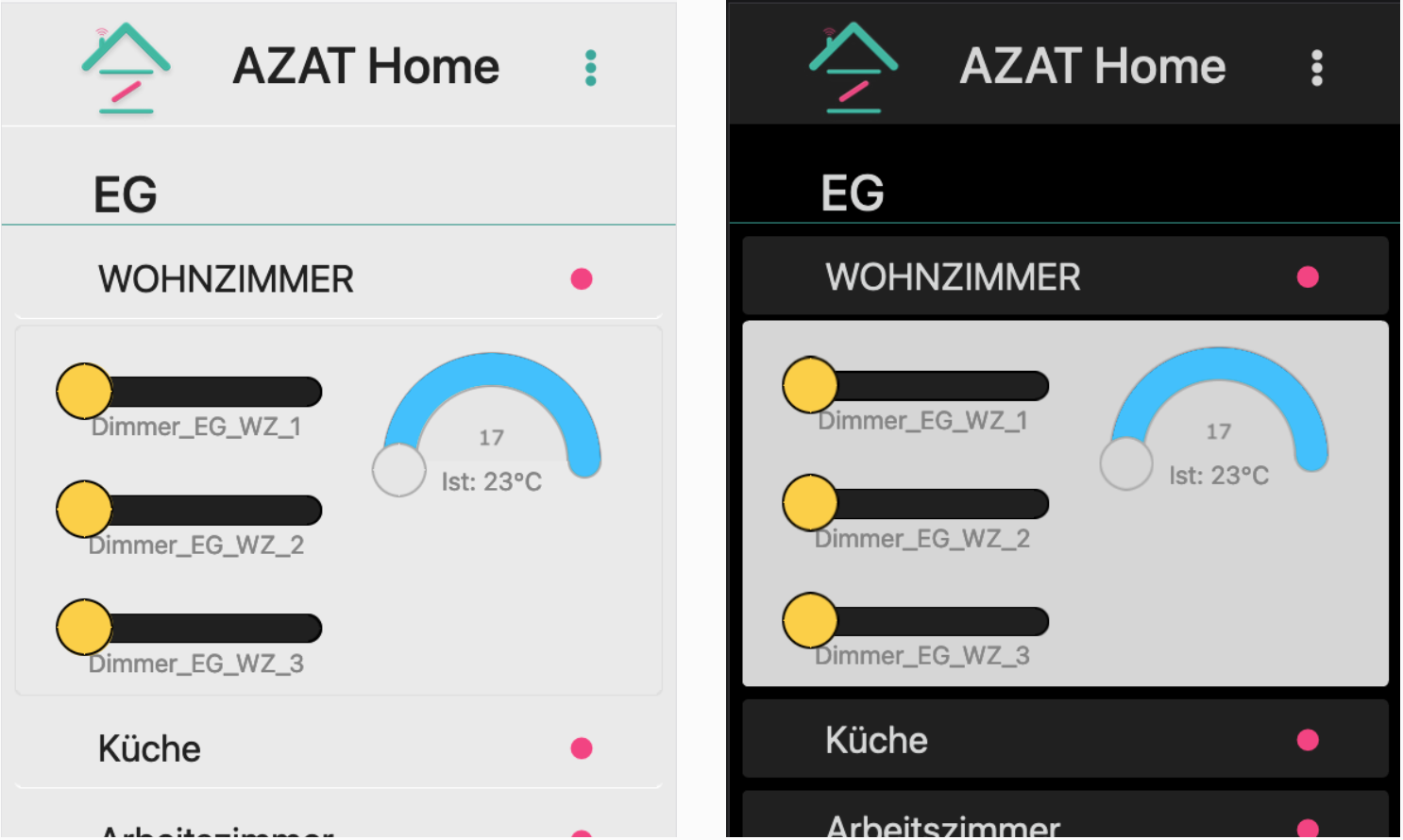The width and height of the screenshot is (1403, 840).
Task: Expand the Küche room in dark theme
Action: click(1065, 740)
